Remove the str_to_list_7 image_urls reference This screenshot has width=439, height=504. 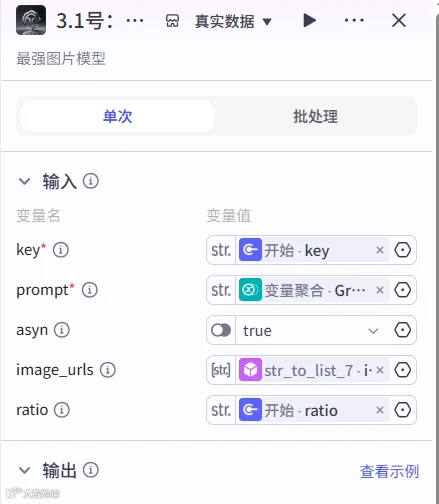[x=380, y=370]
